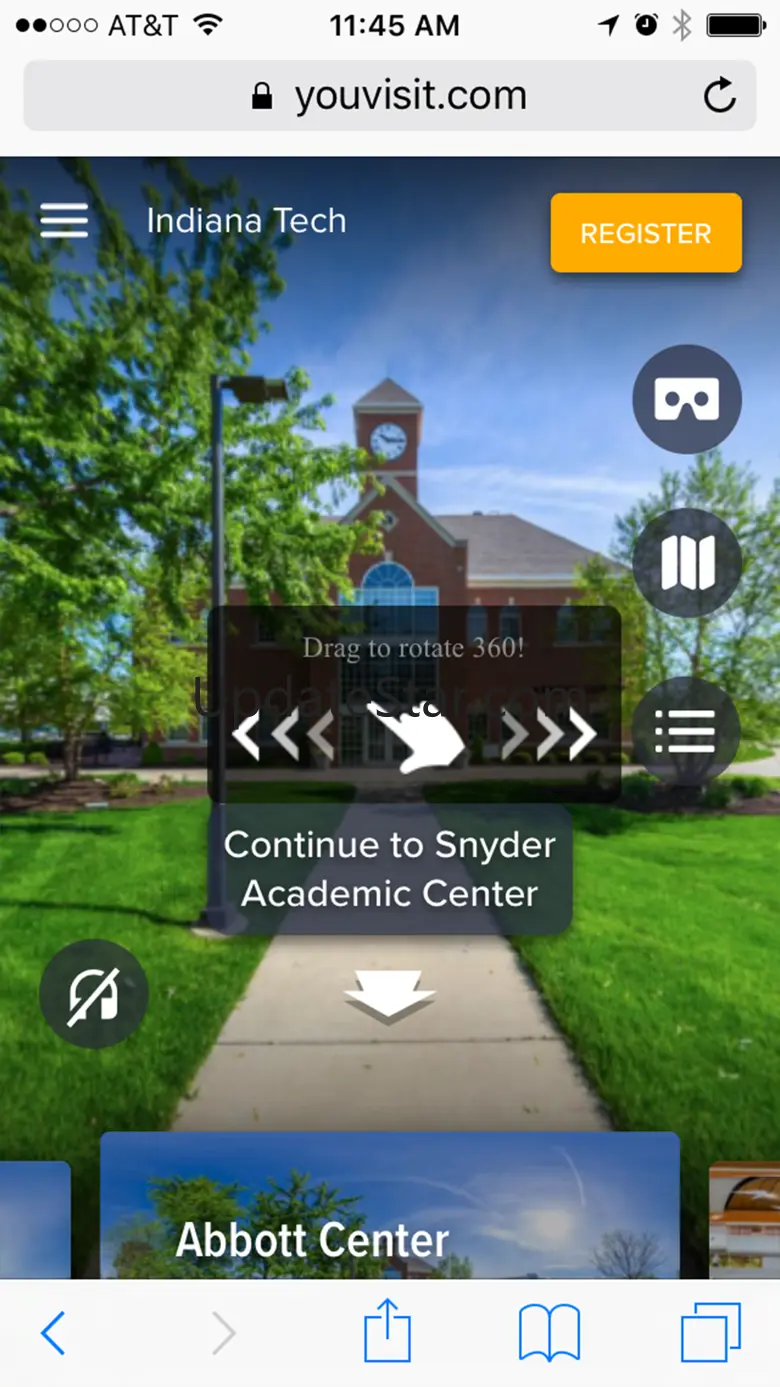Open the hamburger menu
Screen dimensions: 780x1387
[64, 220]
